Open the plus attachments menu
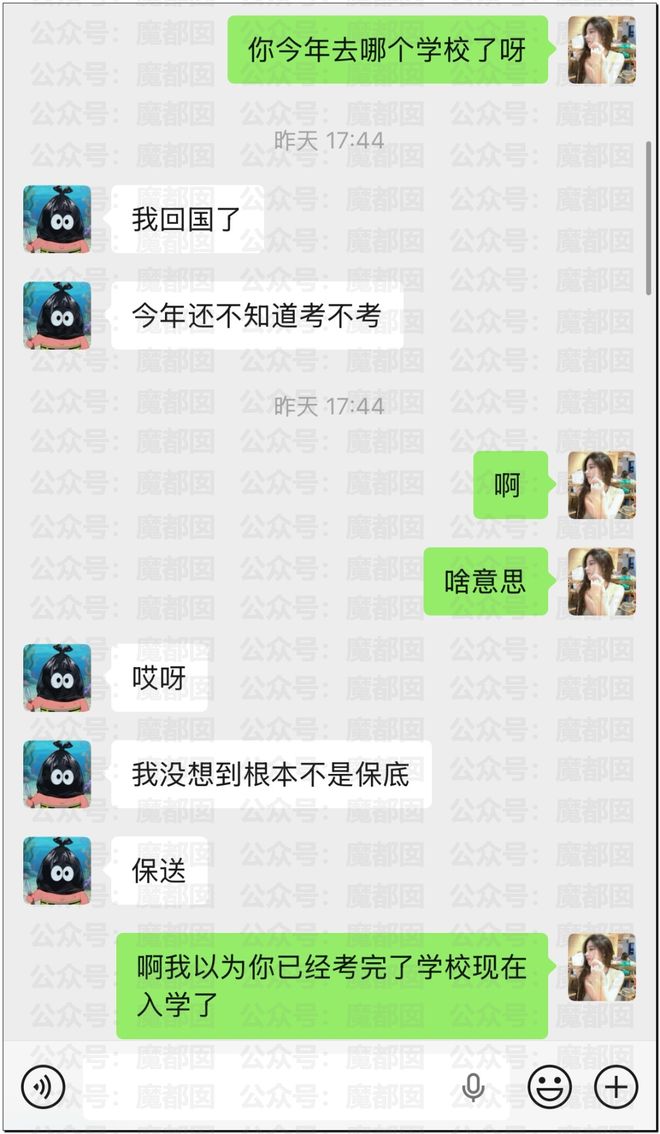Image resolution: width=660 pixels, height=1134 pixels. tap(616, 1086)
